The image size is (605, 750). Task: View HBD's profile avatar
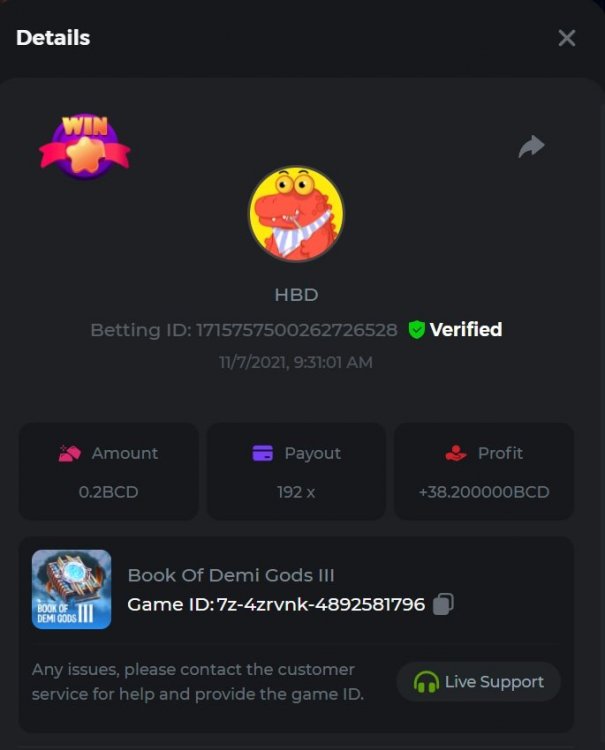tap(296, 214)
